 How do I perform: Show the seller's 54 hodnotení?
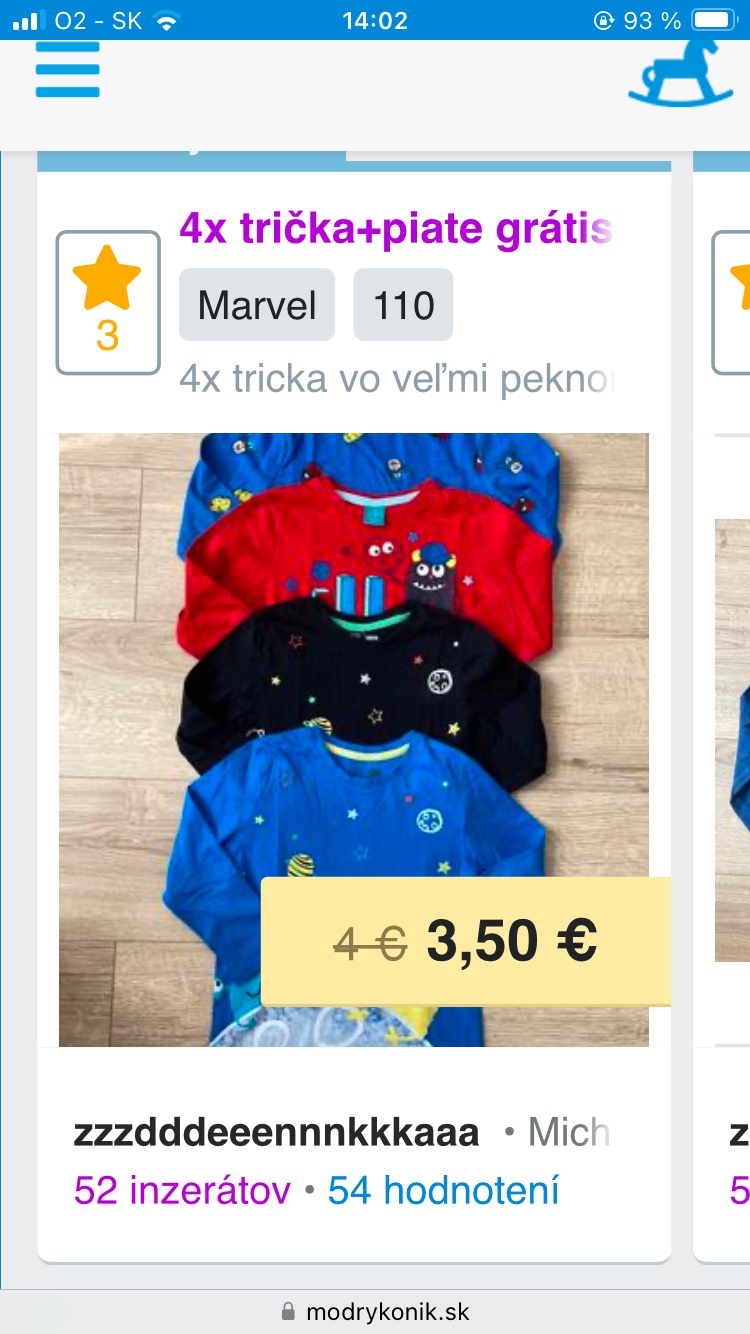[443, 1191]
